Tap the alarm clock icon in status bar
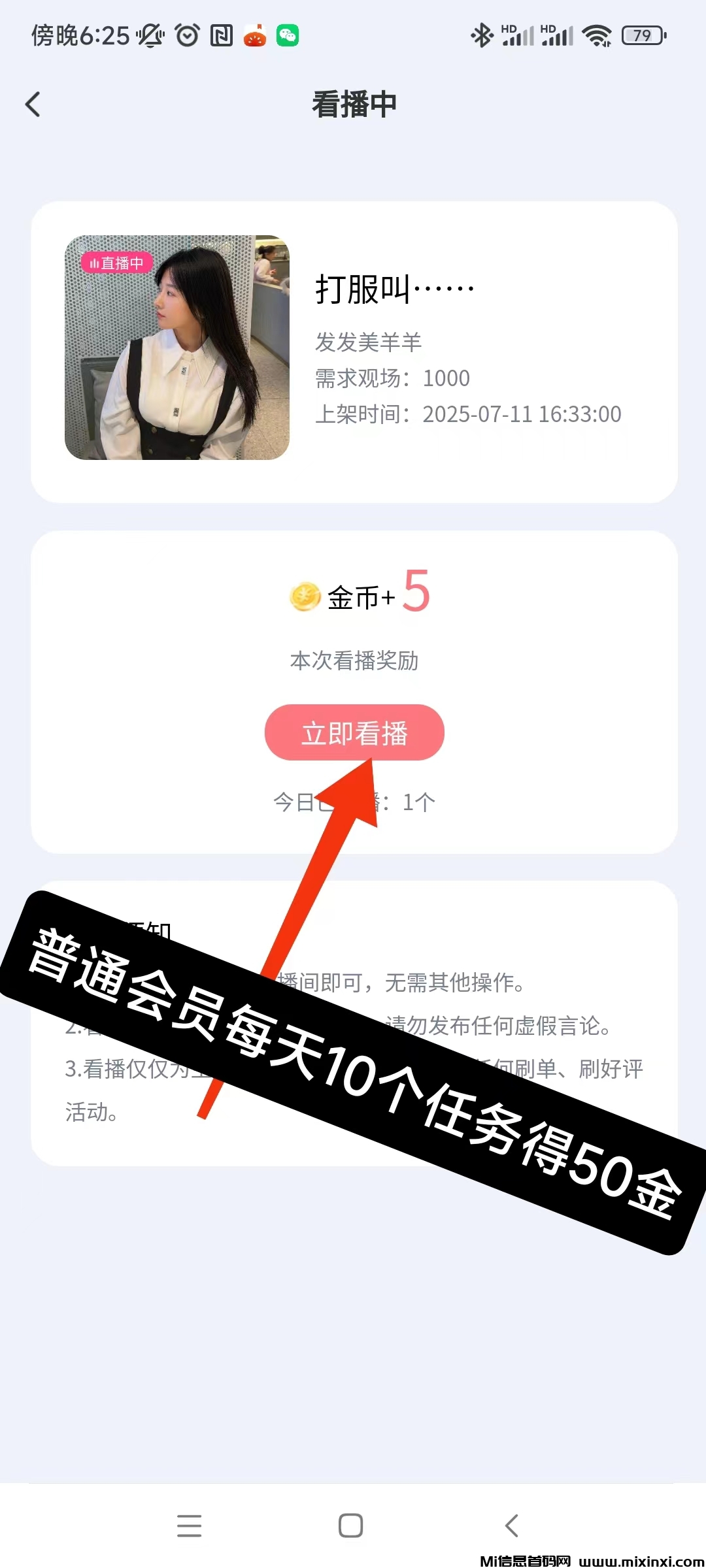The image size is (706, 1568). point(187,35)
